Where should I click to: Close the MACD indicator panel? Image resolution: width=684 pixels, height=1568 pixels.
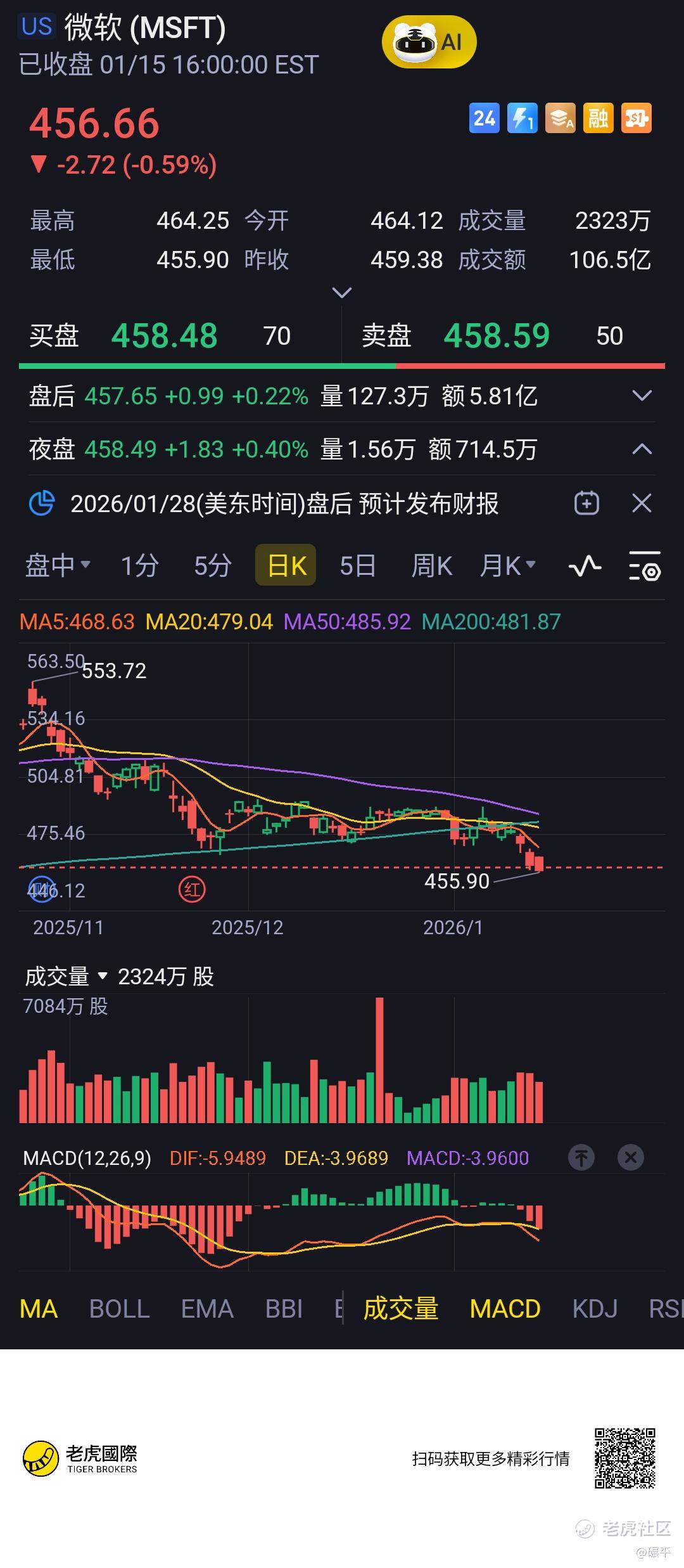click(630, 1158)
